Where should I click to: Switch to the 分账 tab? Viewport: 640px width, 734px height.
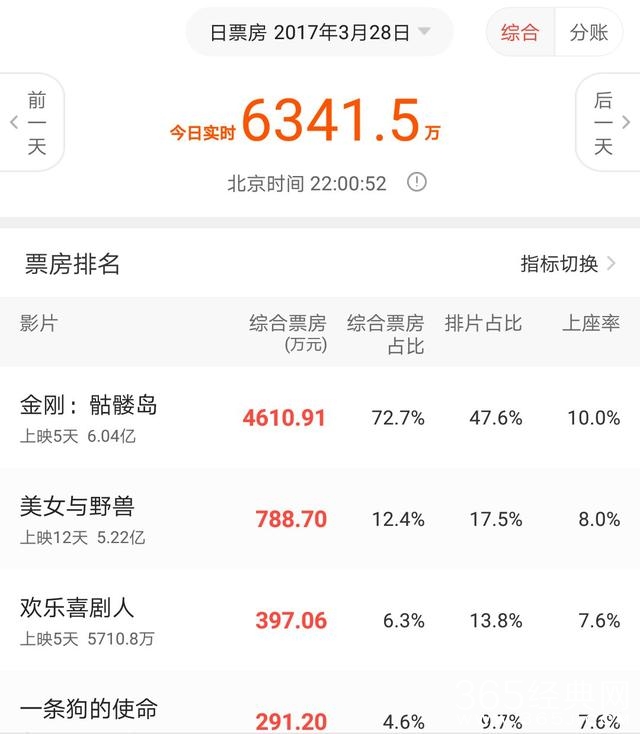pos(588,32)
